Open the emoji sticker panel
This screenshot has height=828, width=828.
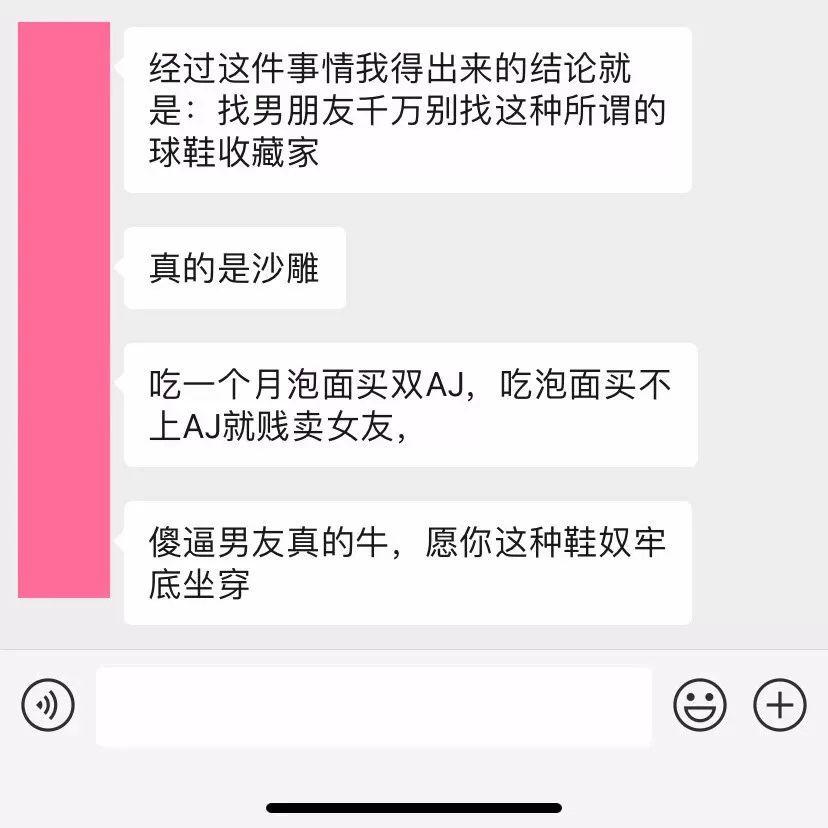(x=700, y=706)
